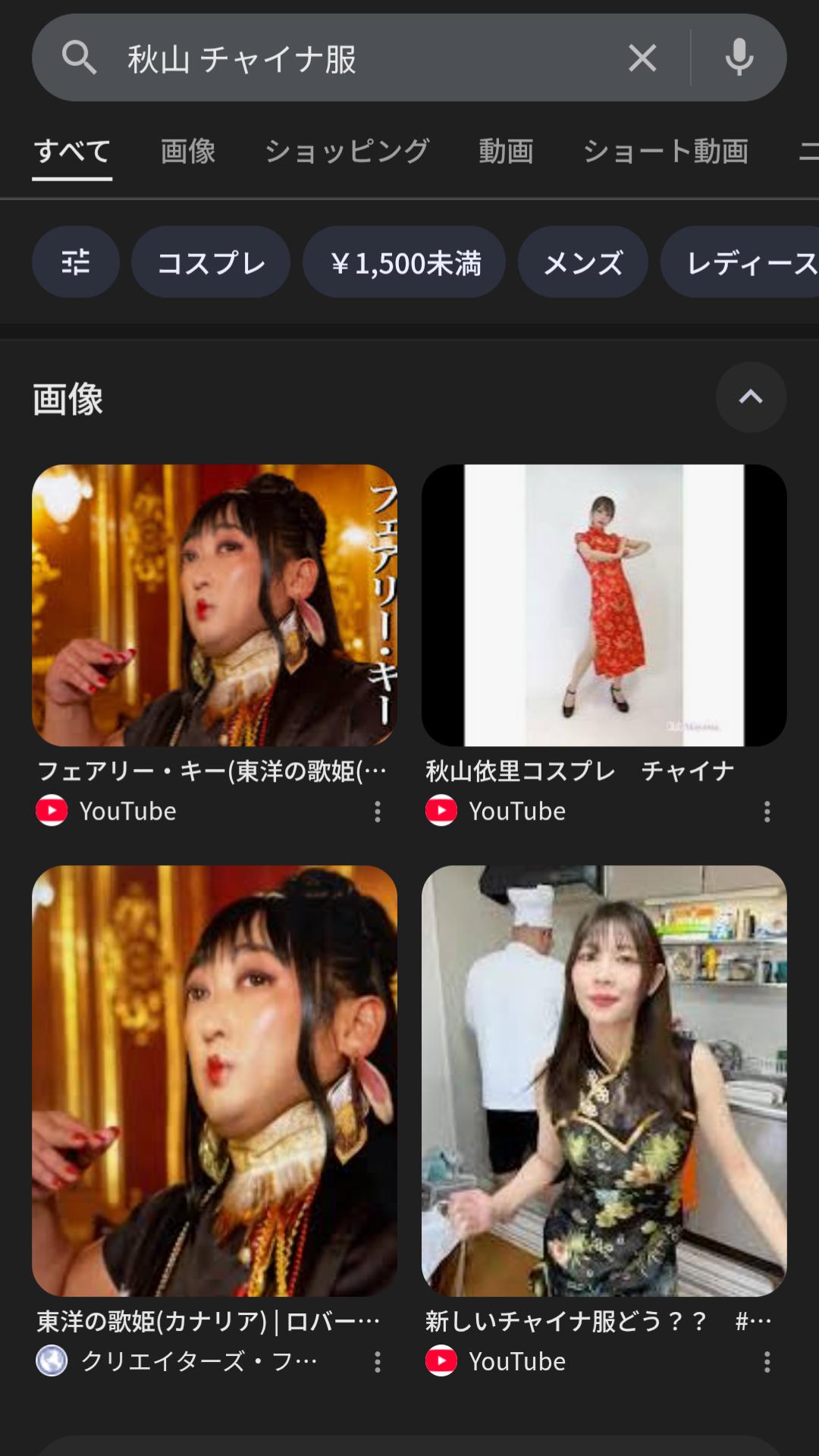Switch to the 動画 tab
This screenshot has width=819, height=1456.
[506, 151]
